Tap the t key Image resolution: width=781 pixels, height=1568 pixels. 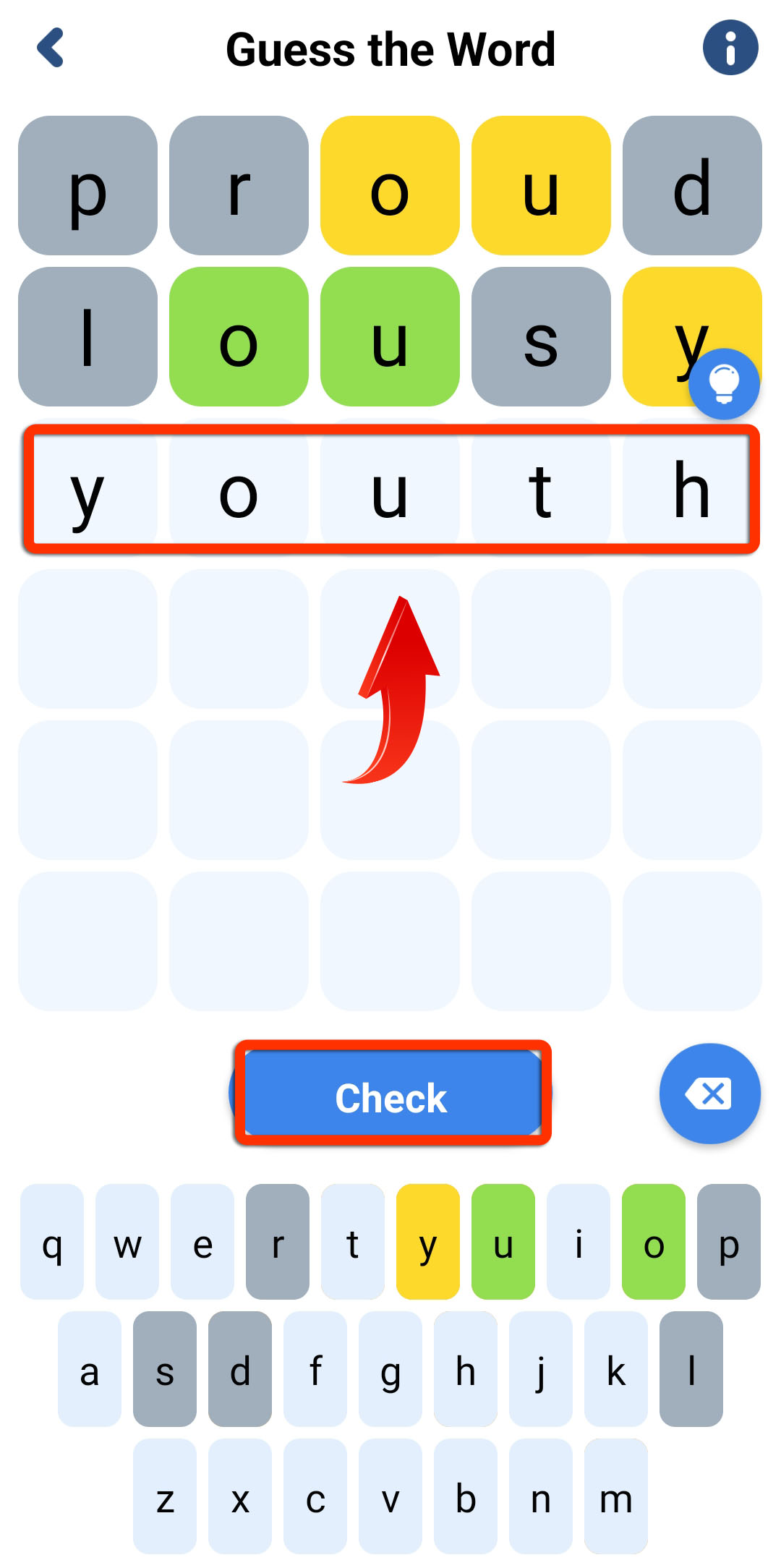353,1242
